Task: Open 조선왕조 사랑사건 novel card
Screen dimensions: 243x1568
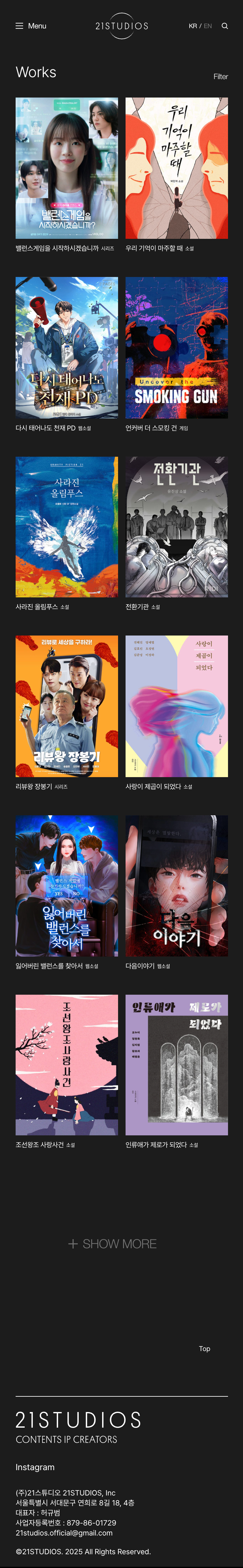Action: coord(67,1065)
